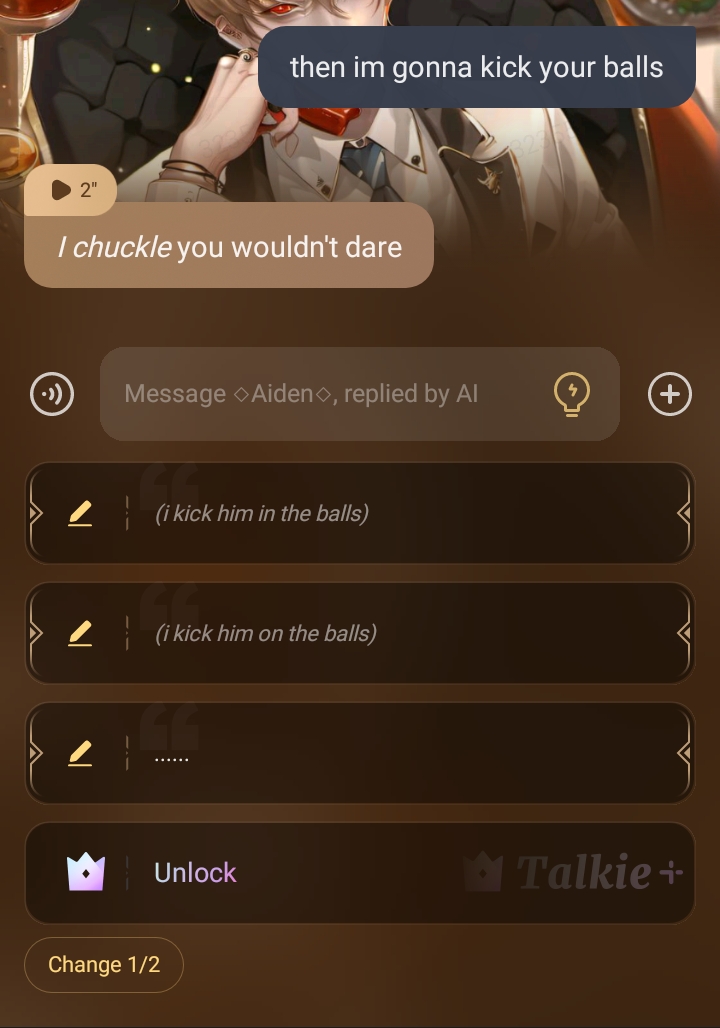
Task: Tap the voice input icon
Action: click(x=52, y=394)
